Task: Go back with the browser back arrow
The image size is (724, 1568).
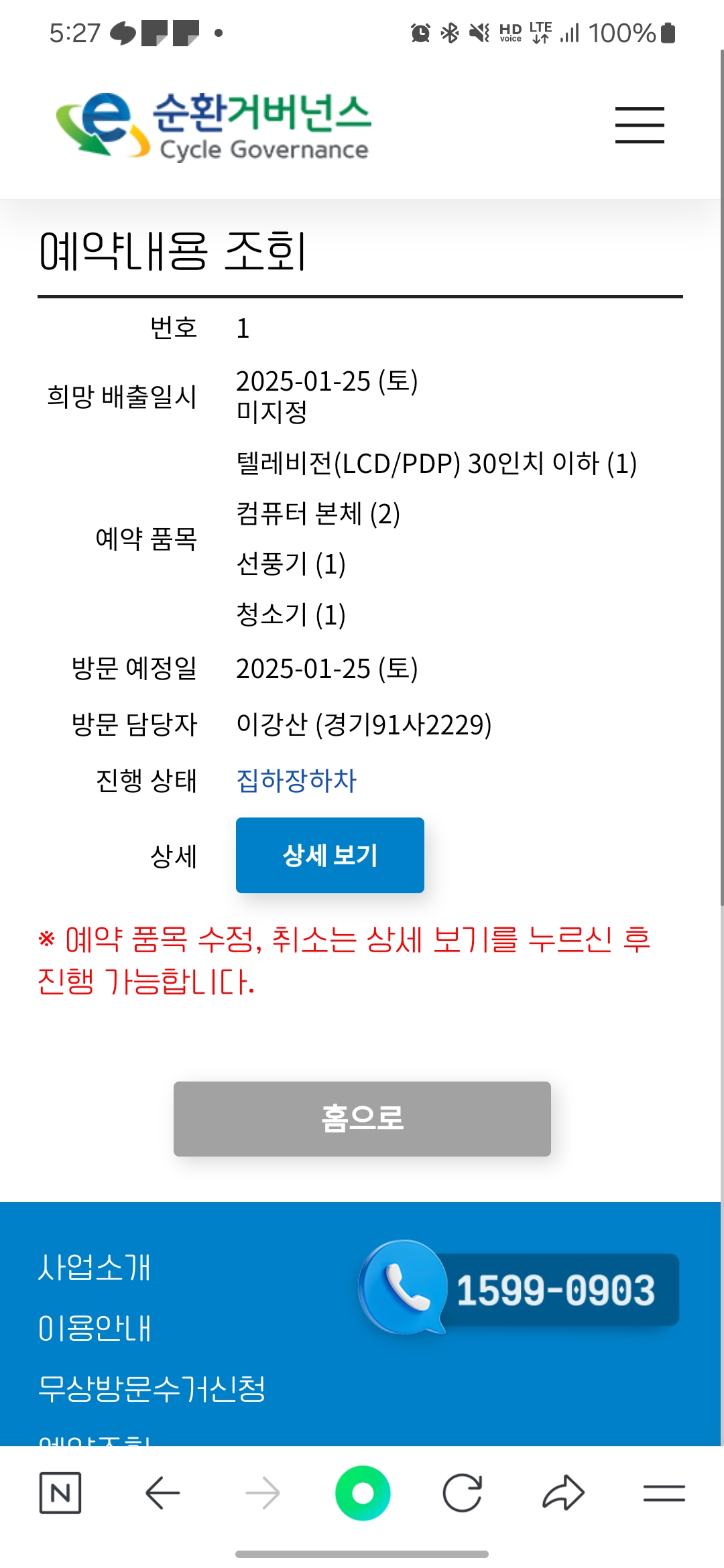Action: 162,1493
